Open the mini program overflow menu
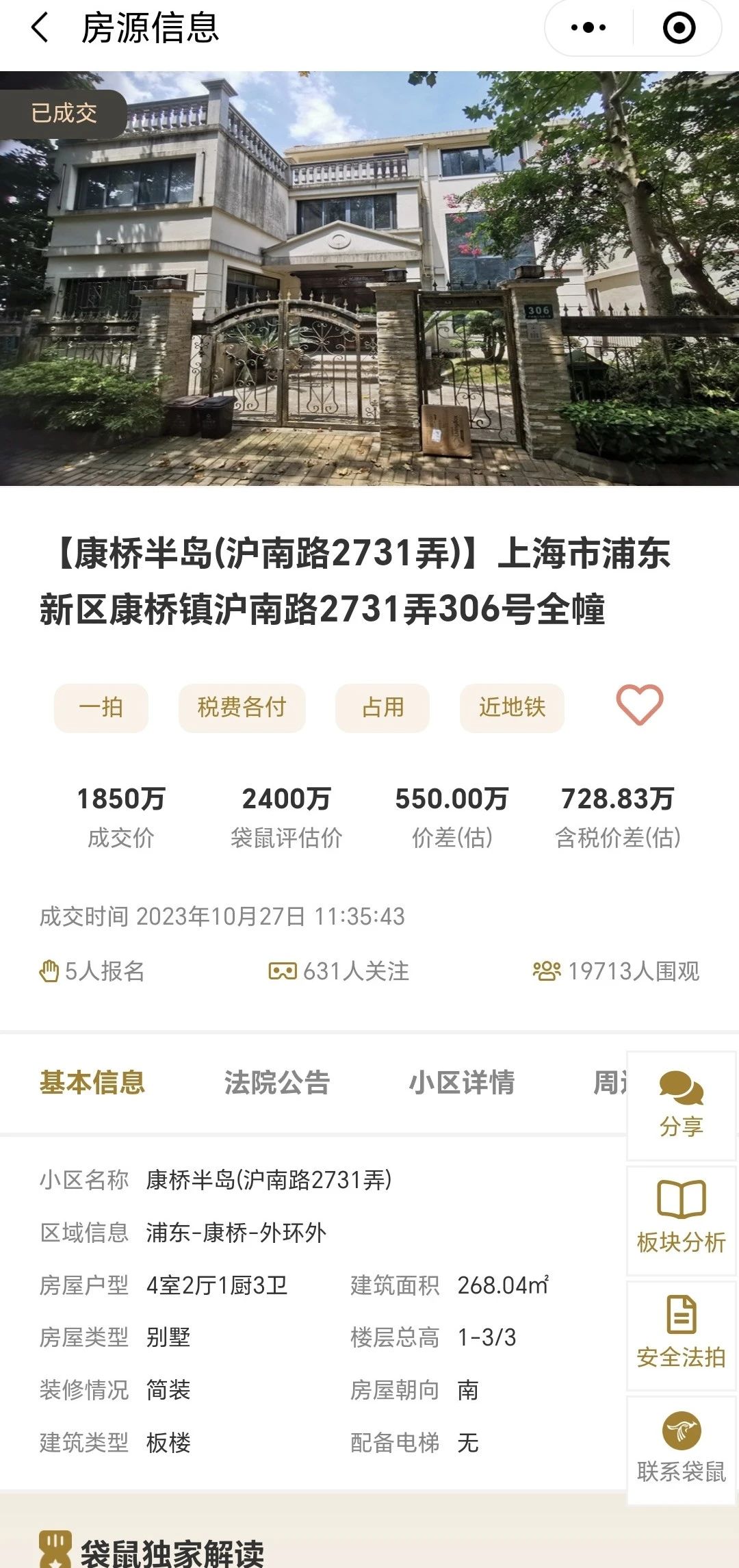The width and height of the screenshot is (739, 1568). (588, 28)
